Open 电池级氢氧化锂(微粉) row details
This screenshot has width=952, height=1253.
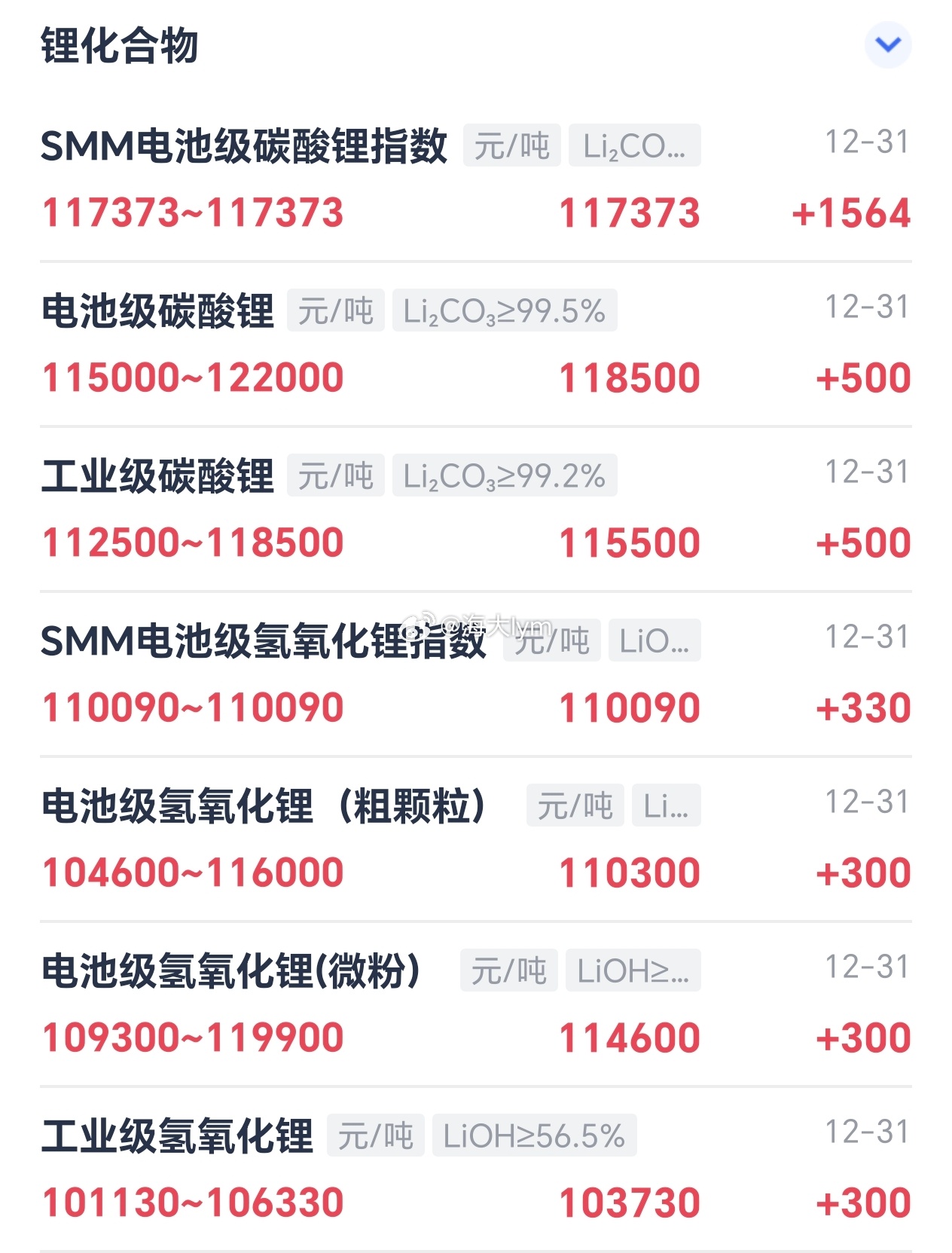point(231,970)
